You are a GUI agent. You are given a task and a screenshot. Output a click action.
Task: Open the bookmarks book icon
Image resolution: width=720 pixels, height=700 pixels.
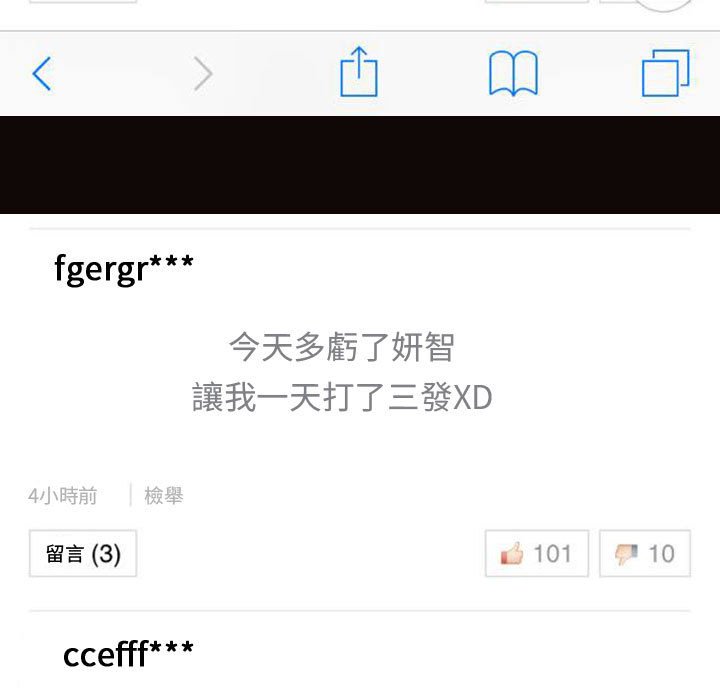(x=513, y=74)
